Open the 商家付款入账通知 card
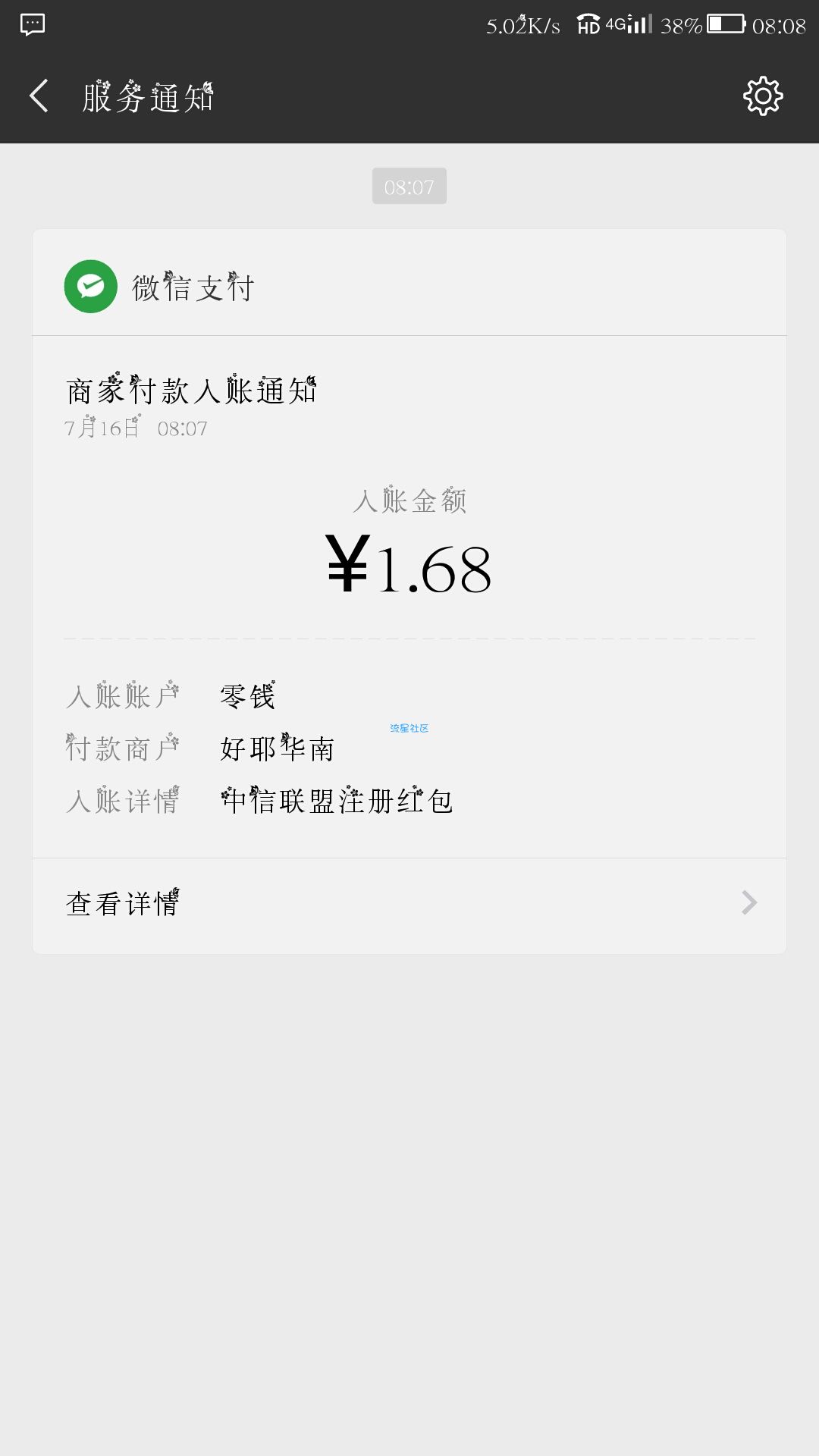 (x=409, y=576)
